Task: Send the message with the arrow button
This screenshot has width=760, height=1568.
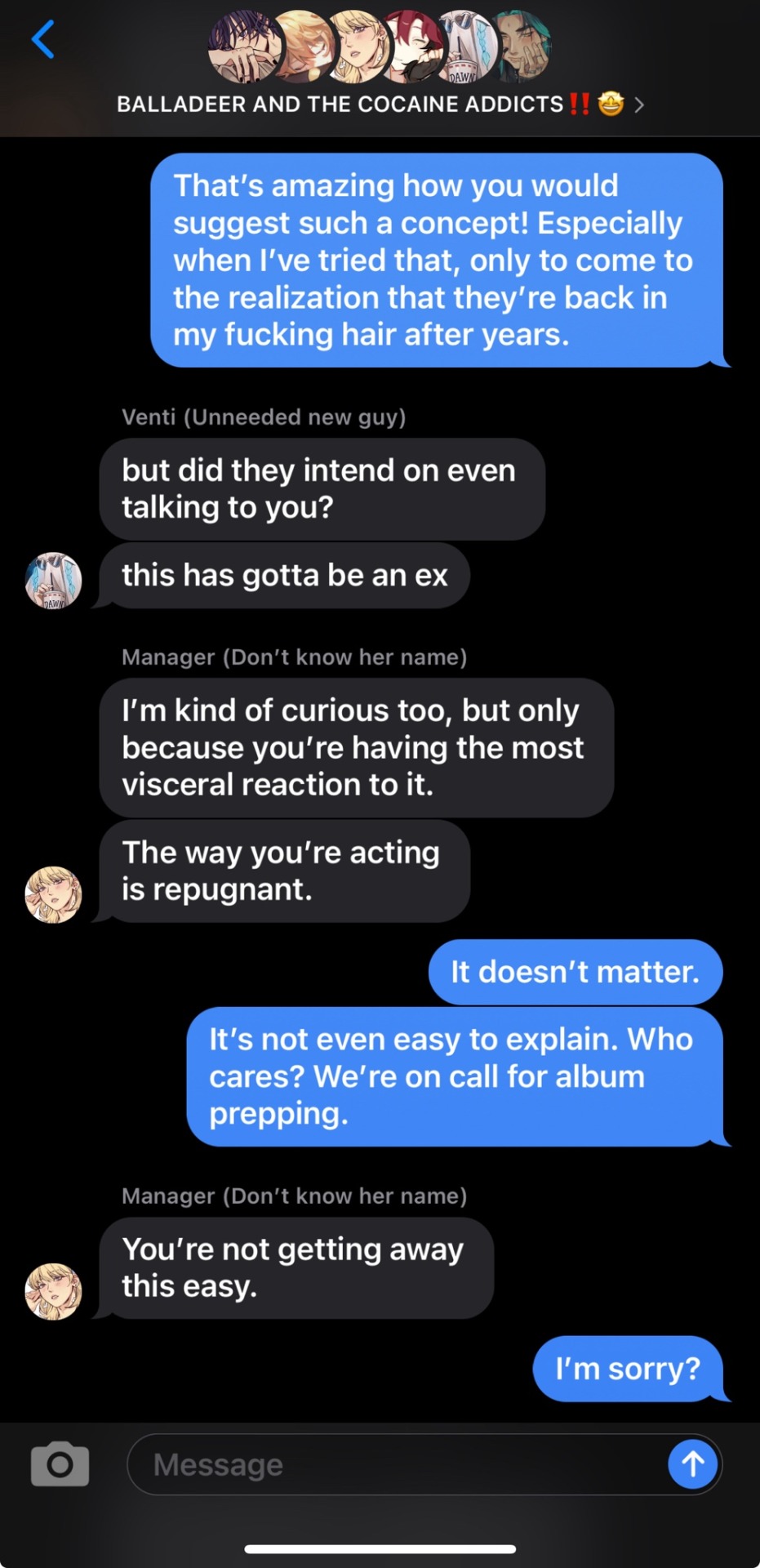Action: 692,1464
